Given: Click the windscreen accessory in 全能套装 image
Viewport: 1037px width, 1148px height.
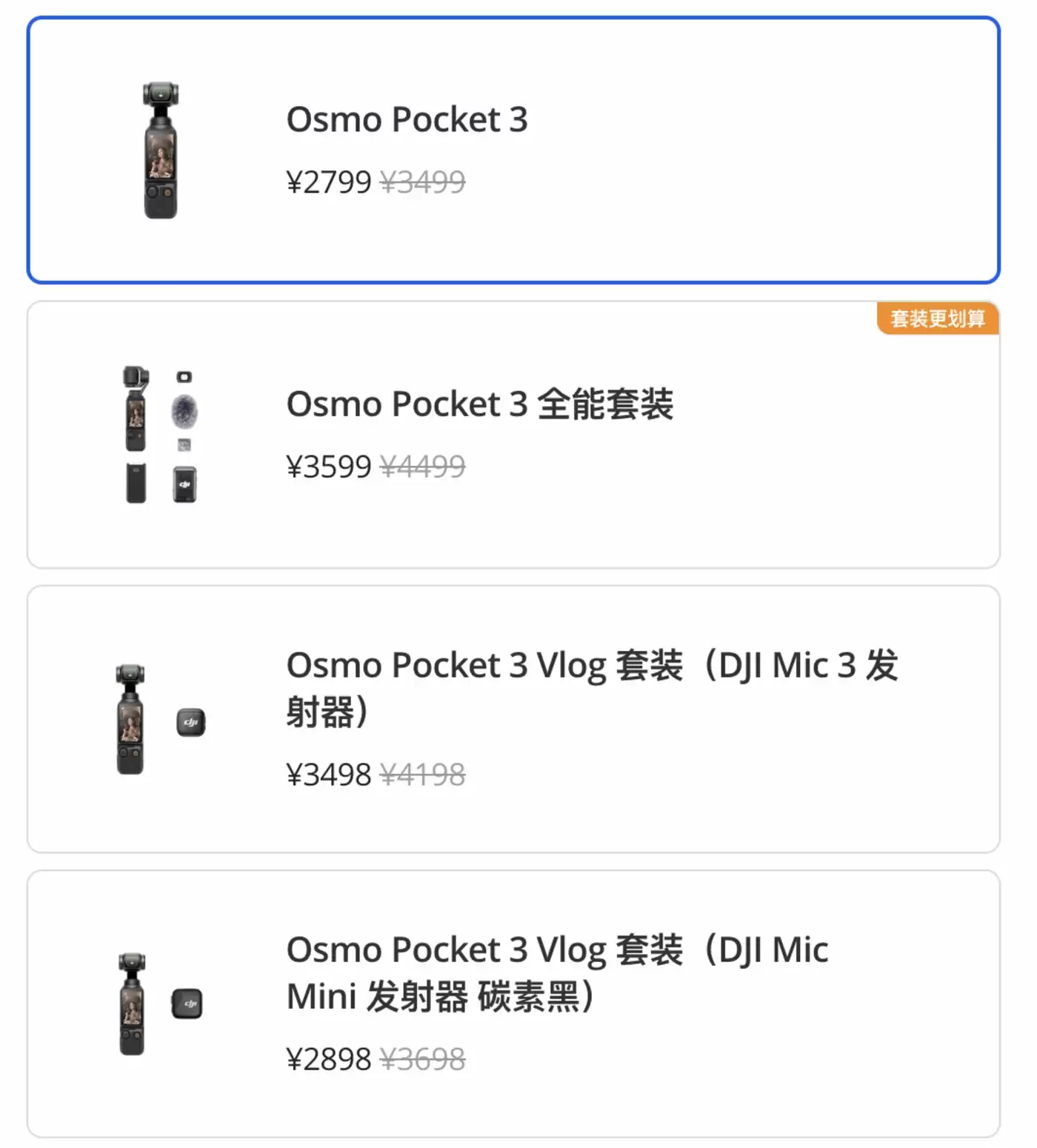Looking at the screenshot, I should pos(184,412).
